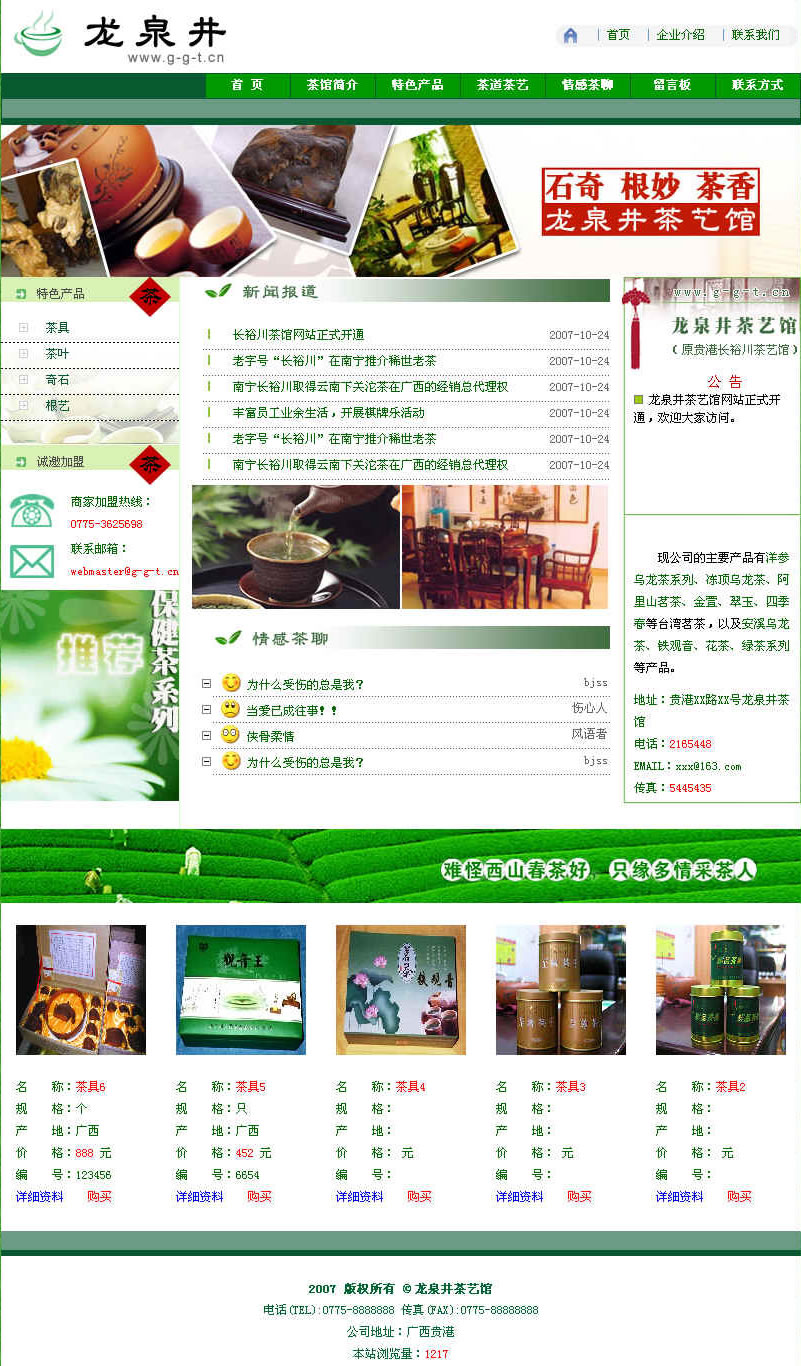
Task: Tap 联系我们 link in top header
Action: click(755, 35)
